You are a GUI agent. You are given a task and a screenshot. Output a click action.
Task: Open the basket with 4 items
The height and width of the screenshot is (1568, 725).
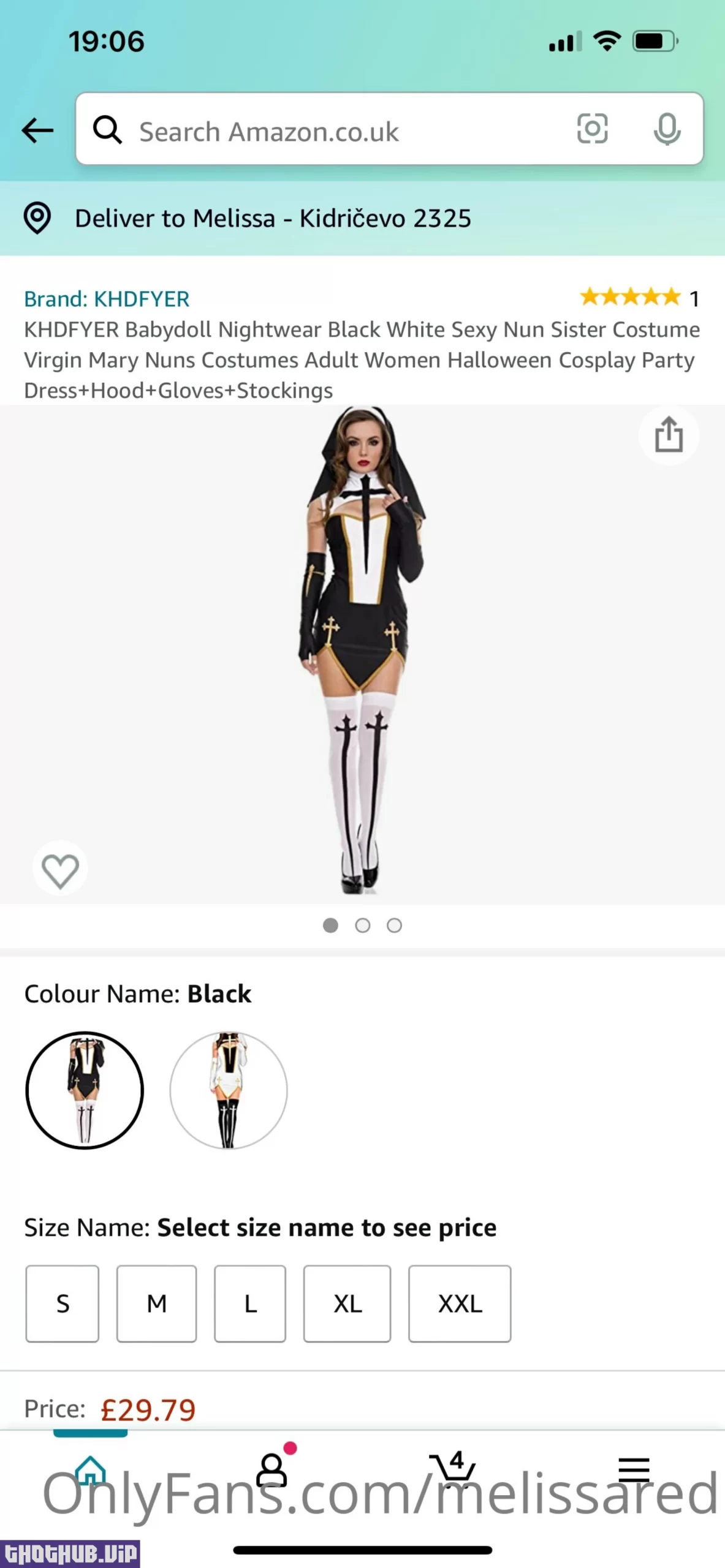point(452,1468)
